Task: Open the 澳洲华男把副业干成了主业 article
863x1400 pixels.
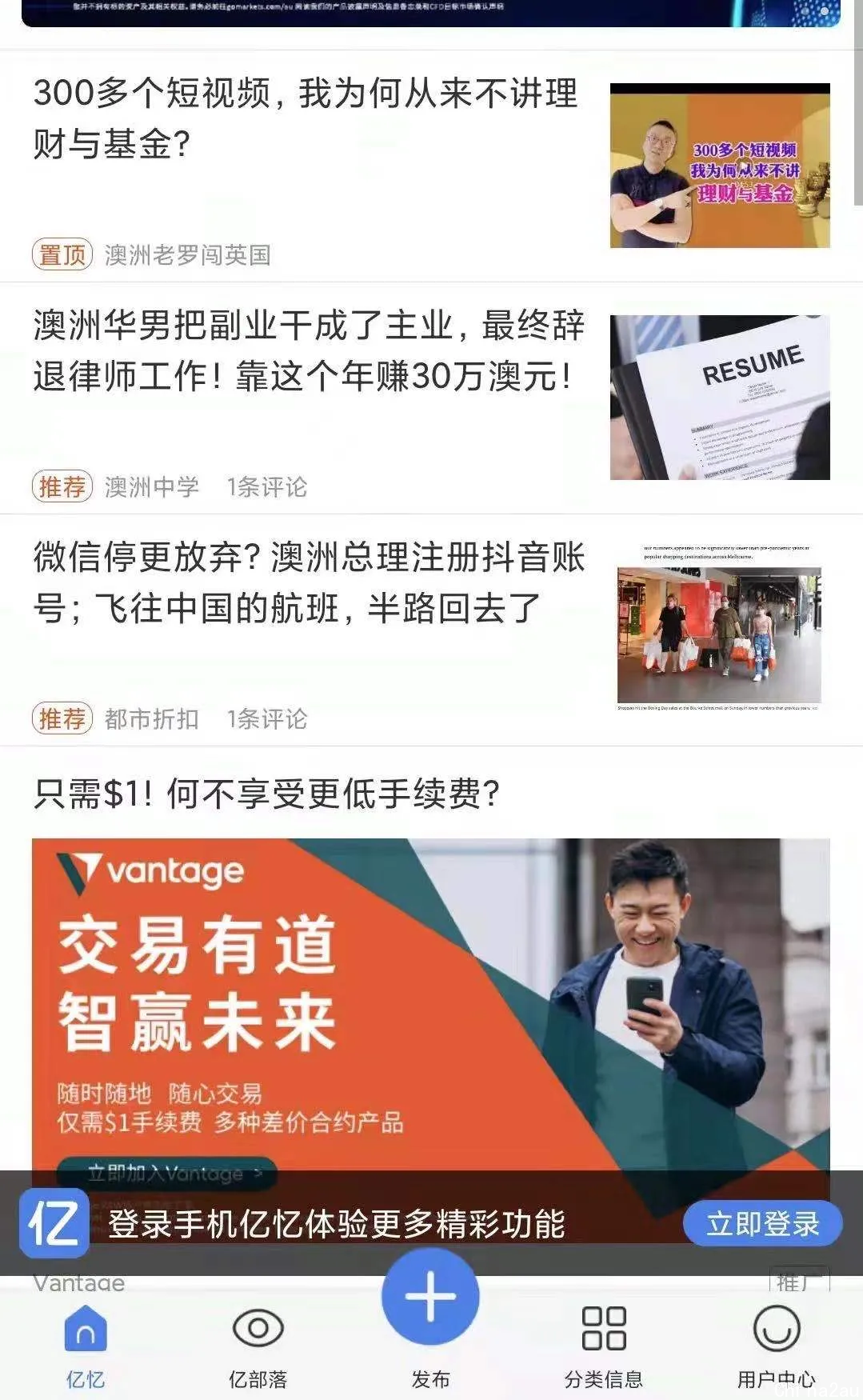Action: [x=308, y=350]
